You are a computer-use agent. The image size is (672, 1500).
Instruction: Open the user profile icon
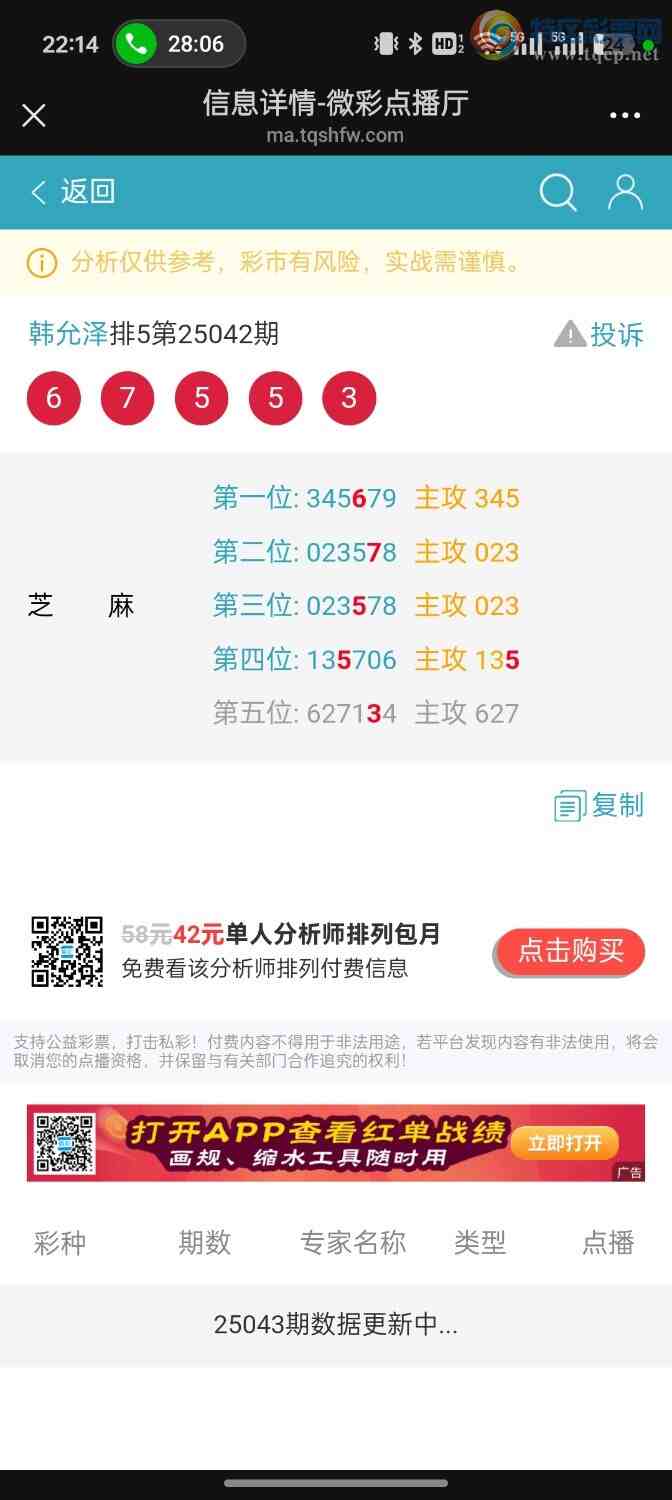point(625,192)
